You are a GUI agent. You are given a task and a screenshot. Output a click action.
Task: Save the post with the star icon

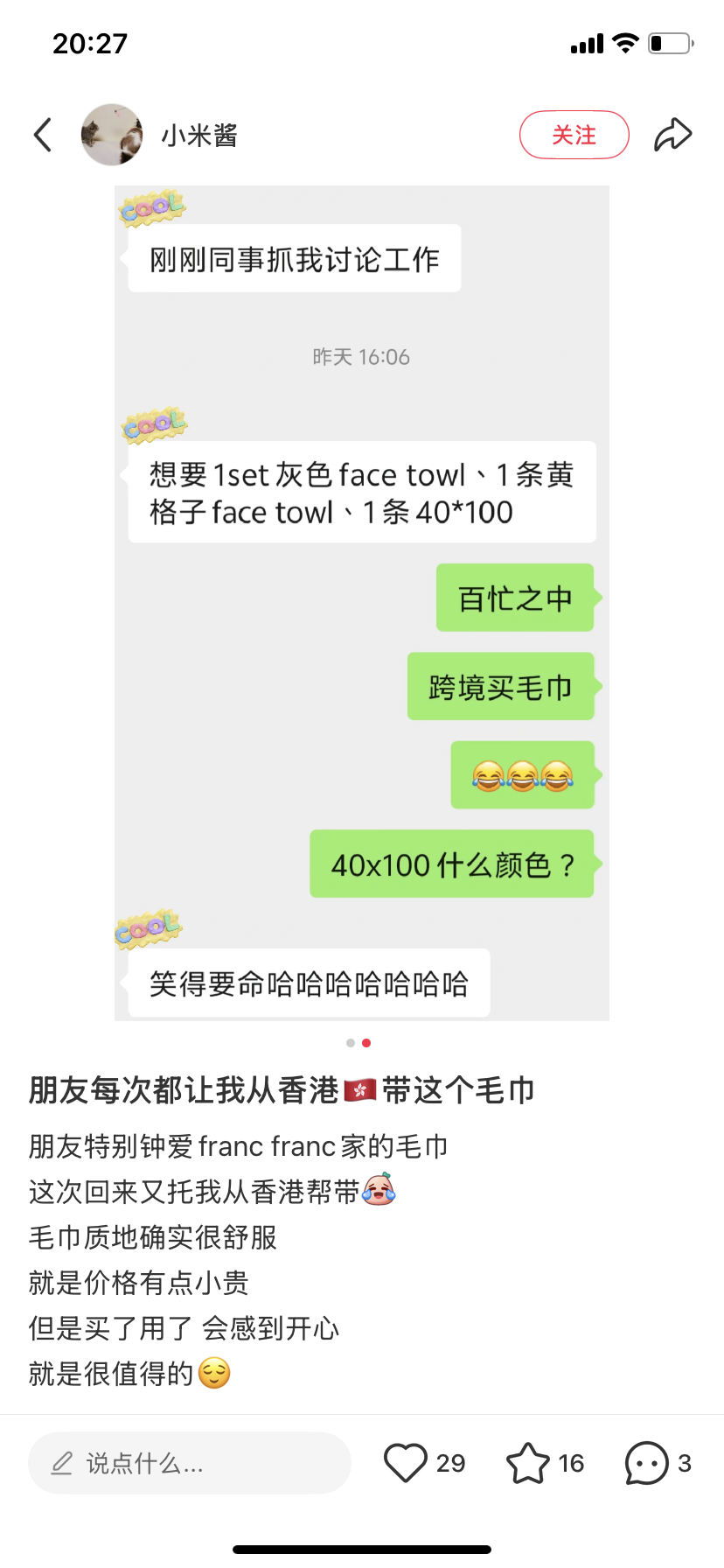pos(528,1463)
